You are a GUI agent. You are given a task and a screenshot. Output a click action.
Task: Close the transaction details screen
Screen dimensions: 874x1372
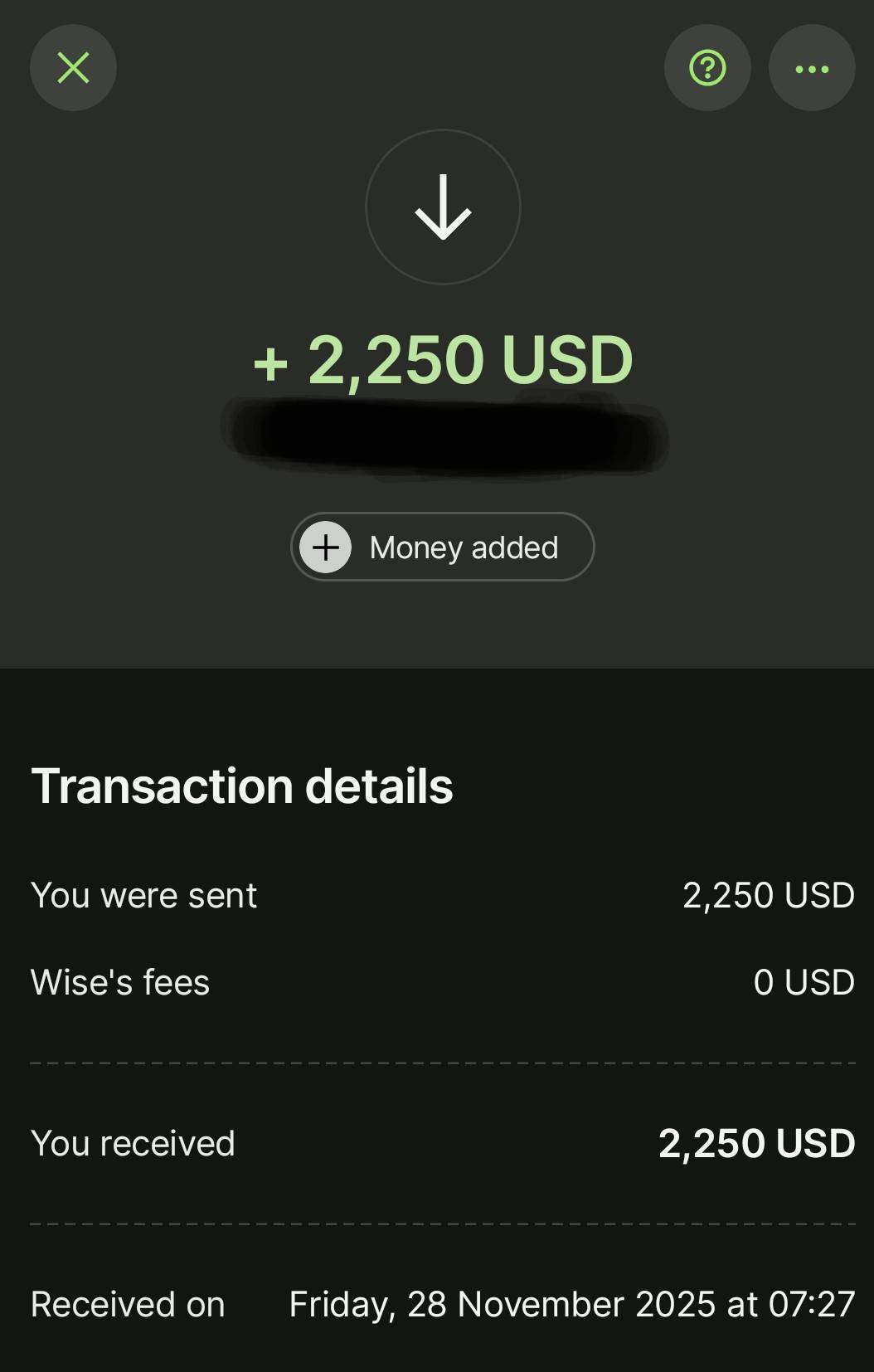tap(73, 68)
